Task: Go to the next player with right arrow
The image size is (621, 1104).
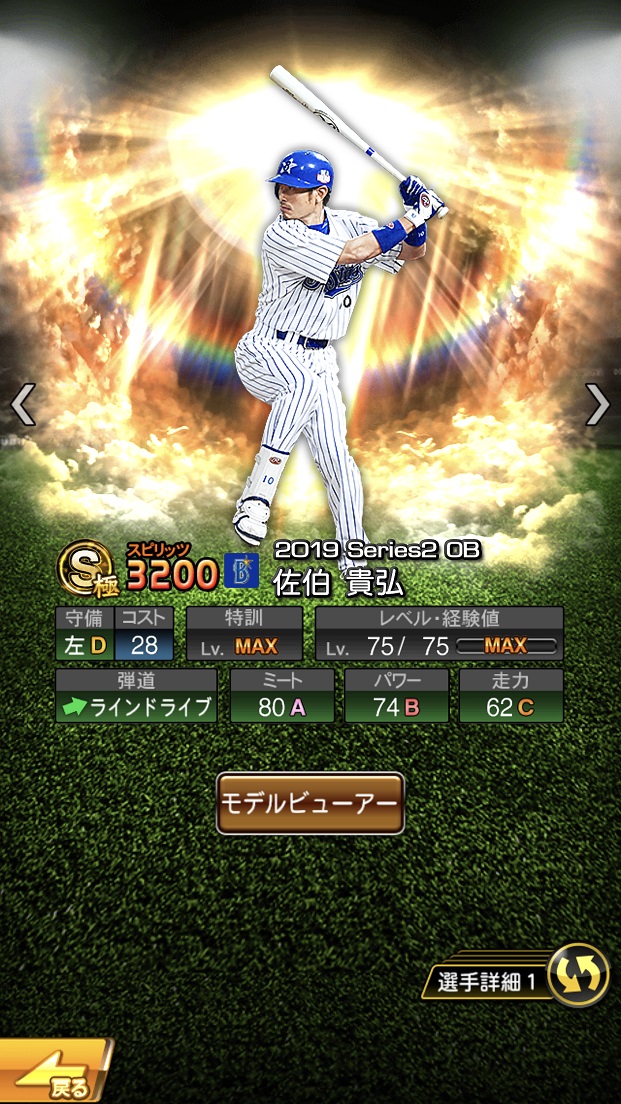Action: [598, 404]
